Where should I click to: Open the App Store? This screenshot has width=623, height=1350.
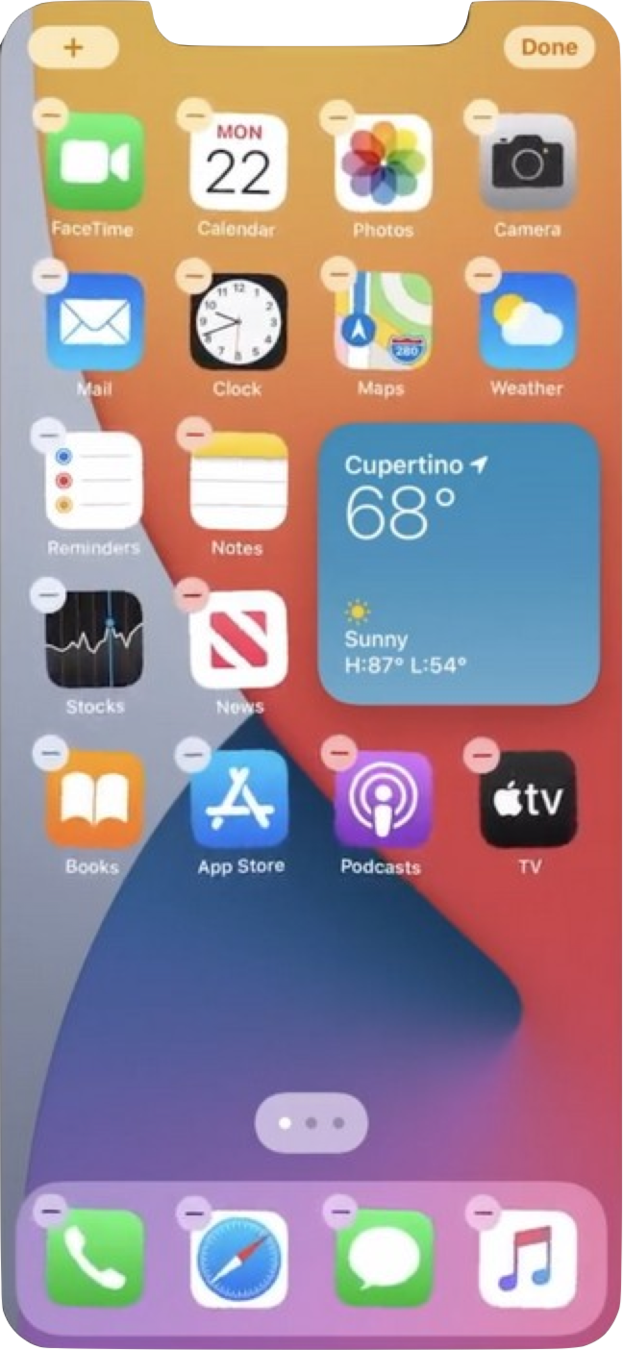pyautogui.click(x=238, y=800)
